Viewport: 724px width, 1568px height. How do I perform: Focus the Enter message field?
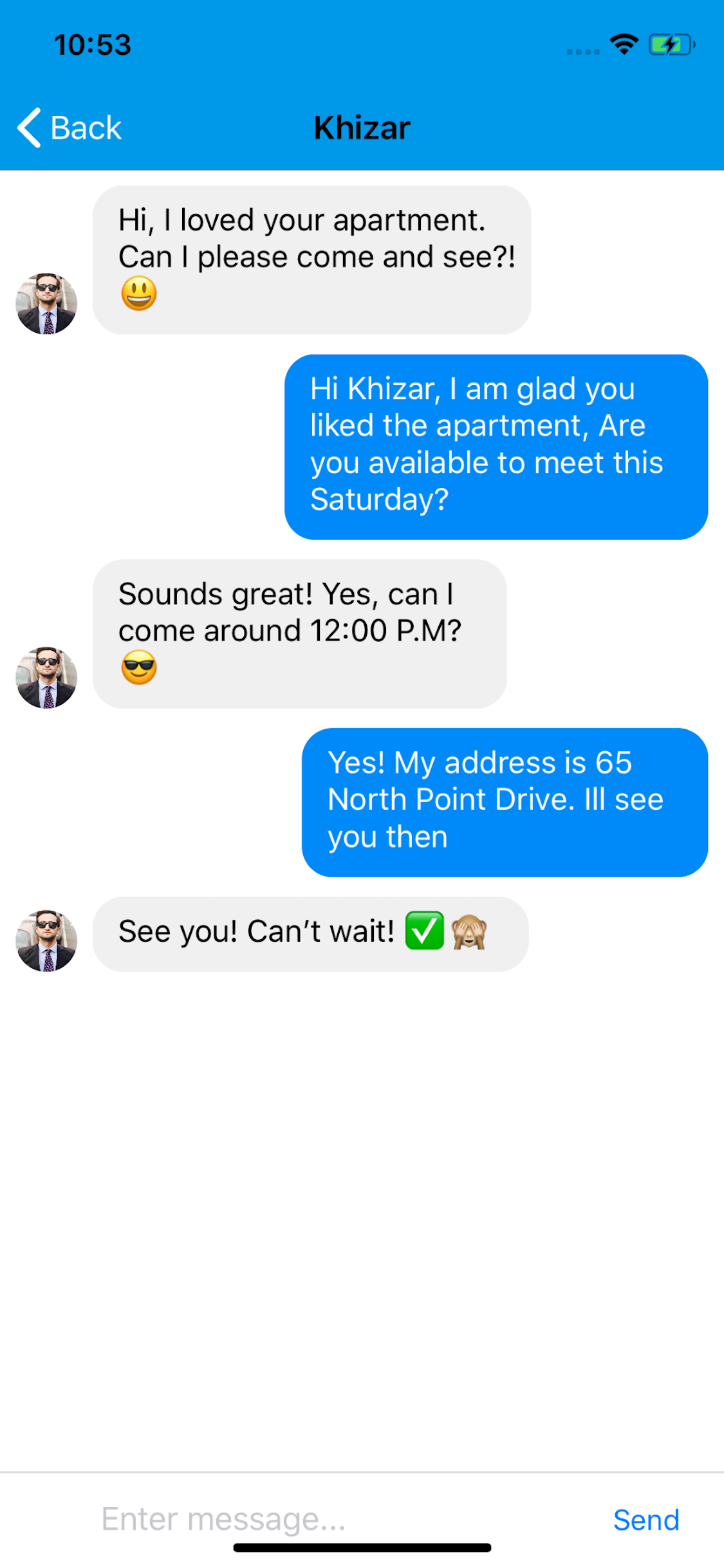pos(322,1519)
